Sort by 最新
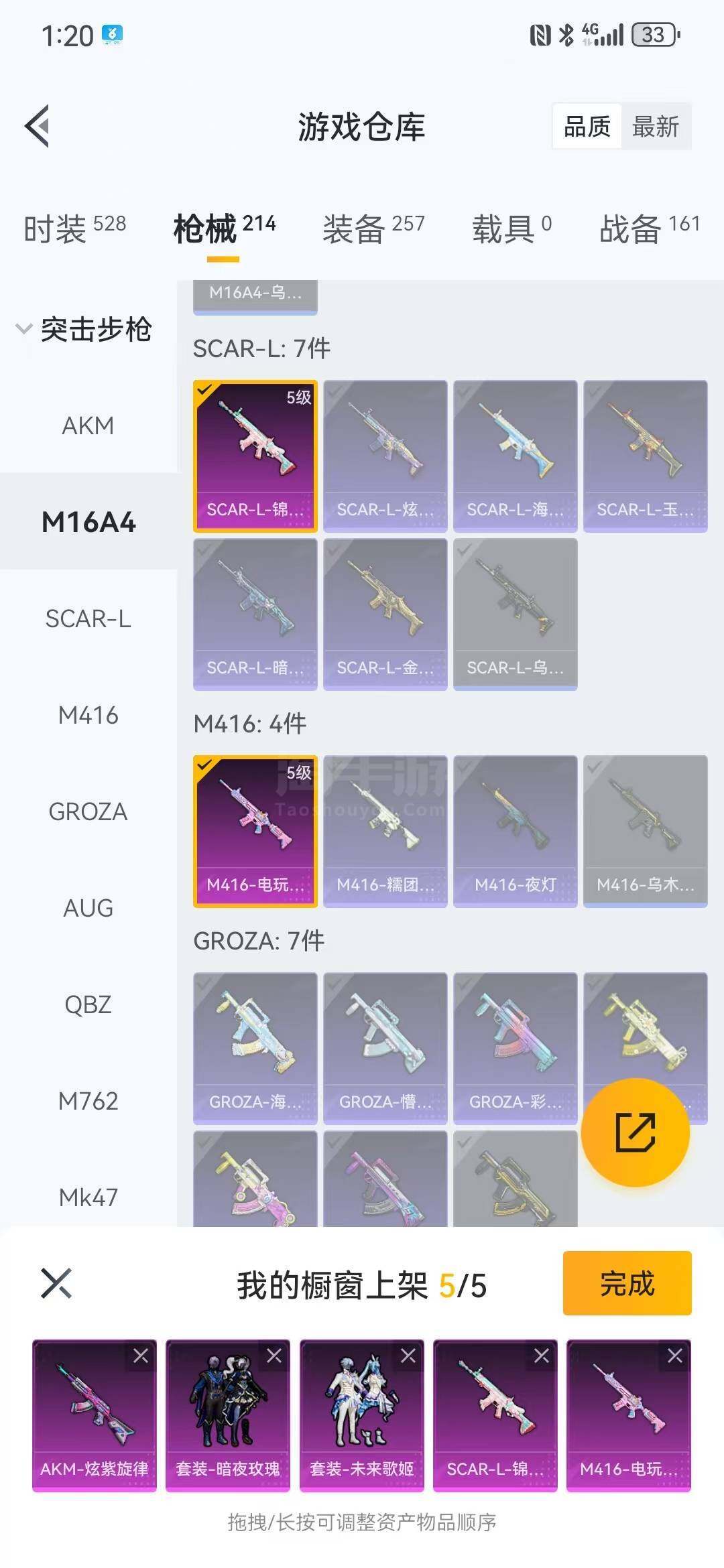The height and width of the screenshot is (1568, 724). (x=655, y=127)
